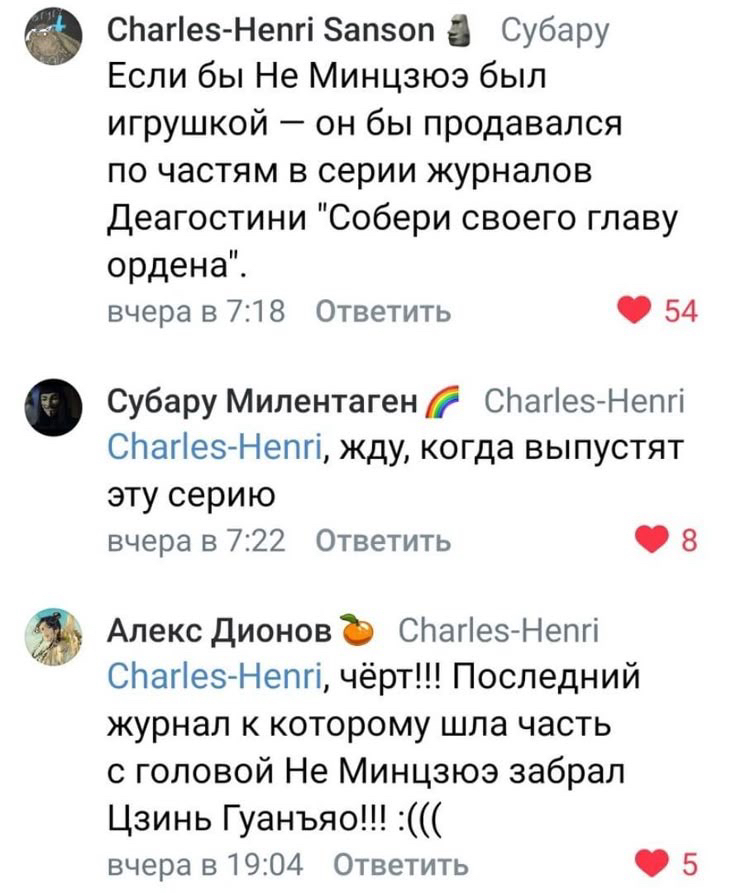Like Charles-Henri Sanson's comment with 54 likes

tap(632, 315)
